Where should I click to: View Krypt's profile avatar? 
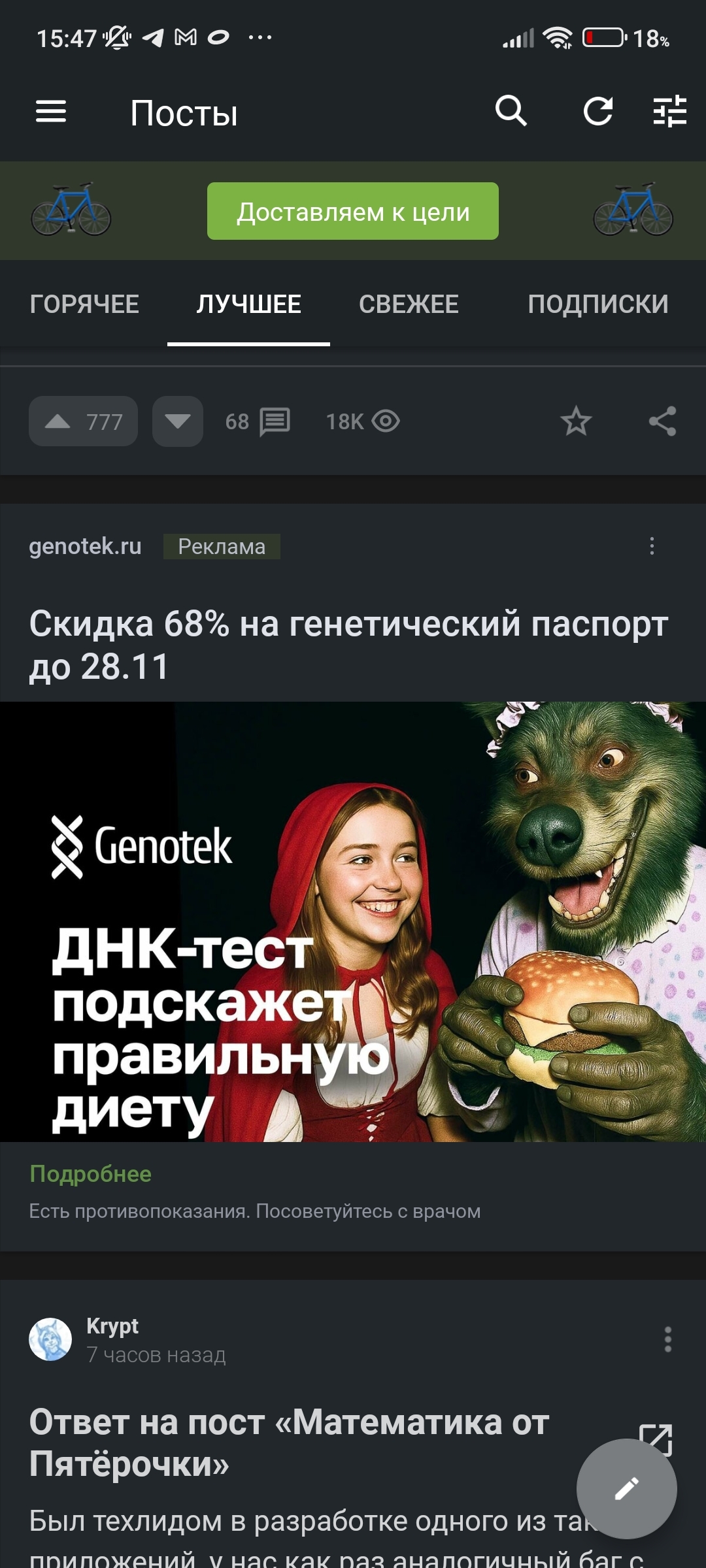pyautogui.click(x=50, y=1339)
